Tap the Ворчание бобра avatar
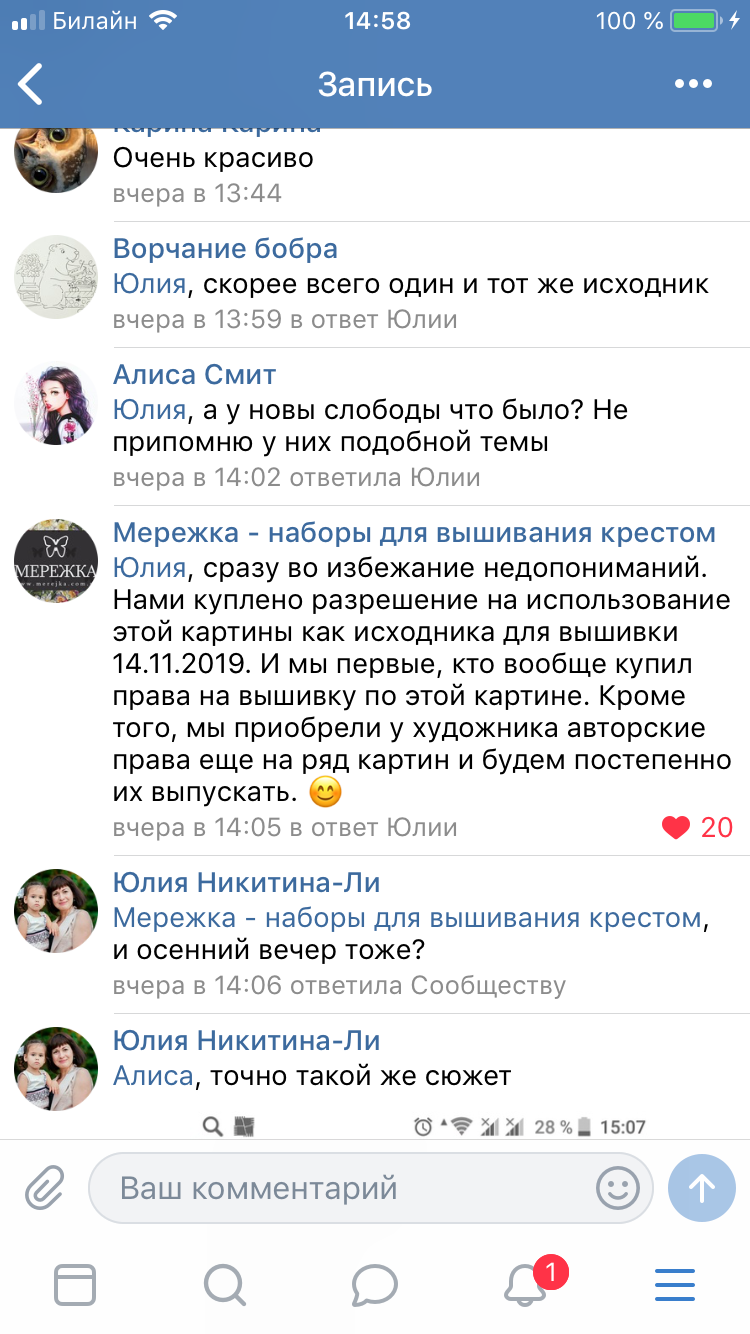This screenshot has height=1334, width=750. click(x=56, y=276)
